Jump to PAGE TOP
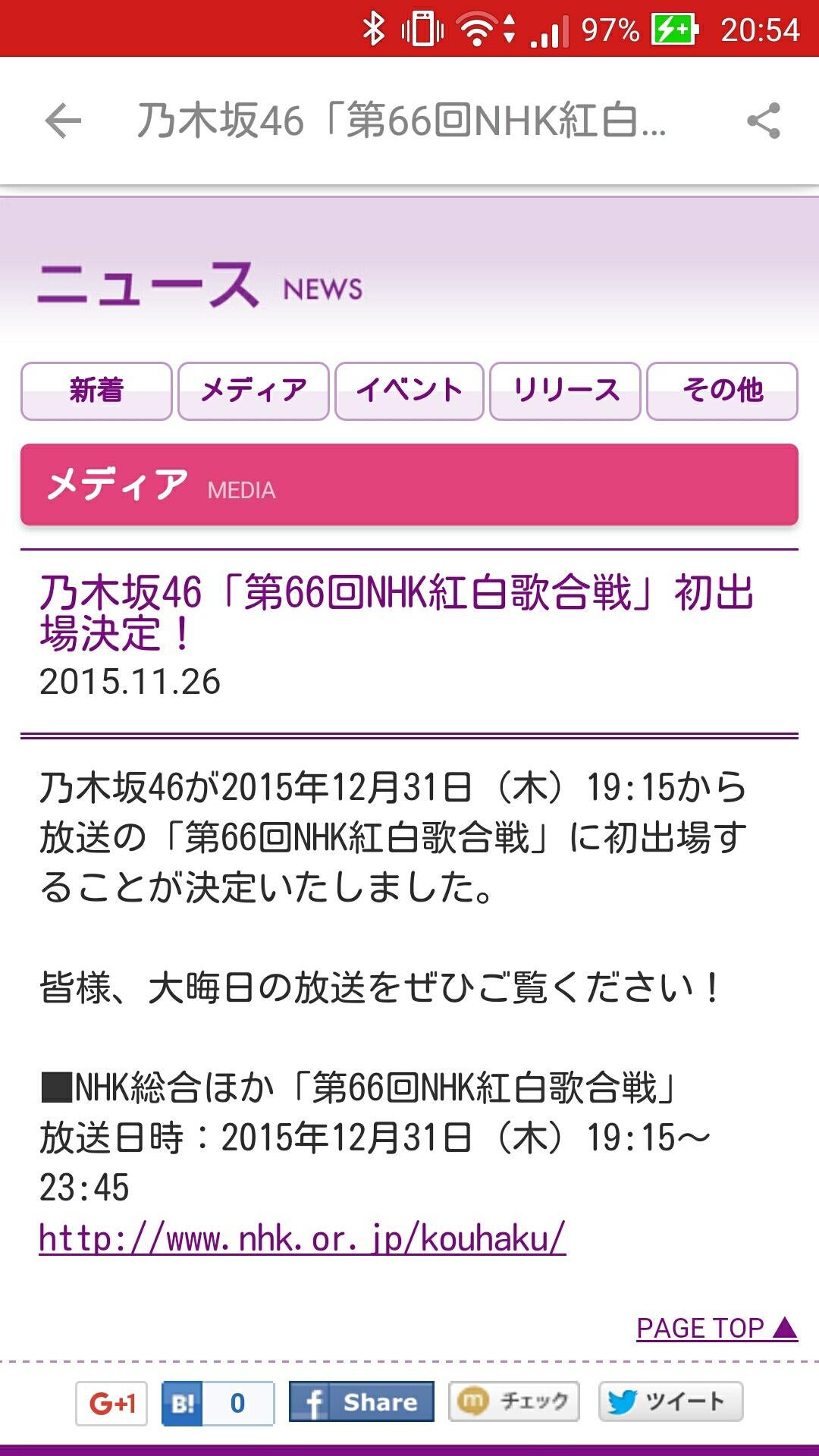The image size is (819, 1456). [716, 1328]
